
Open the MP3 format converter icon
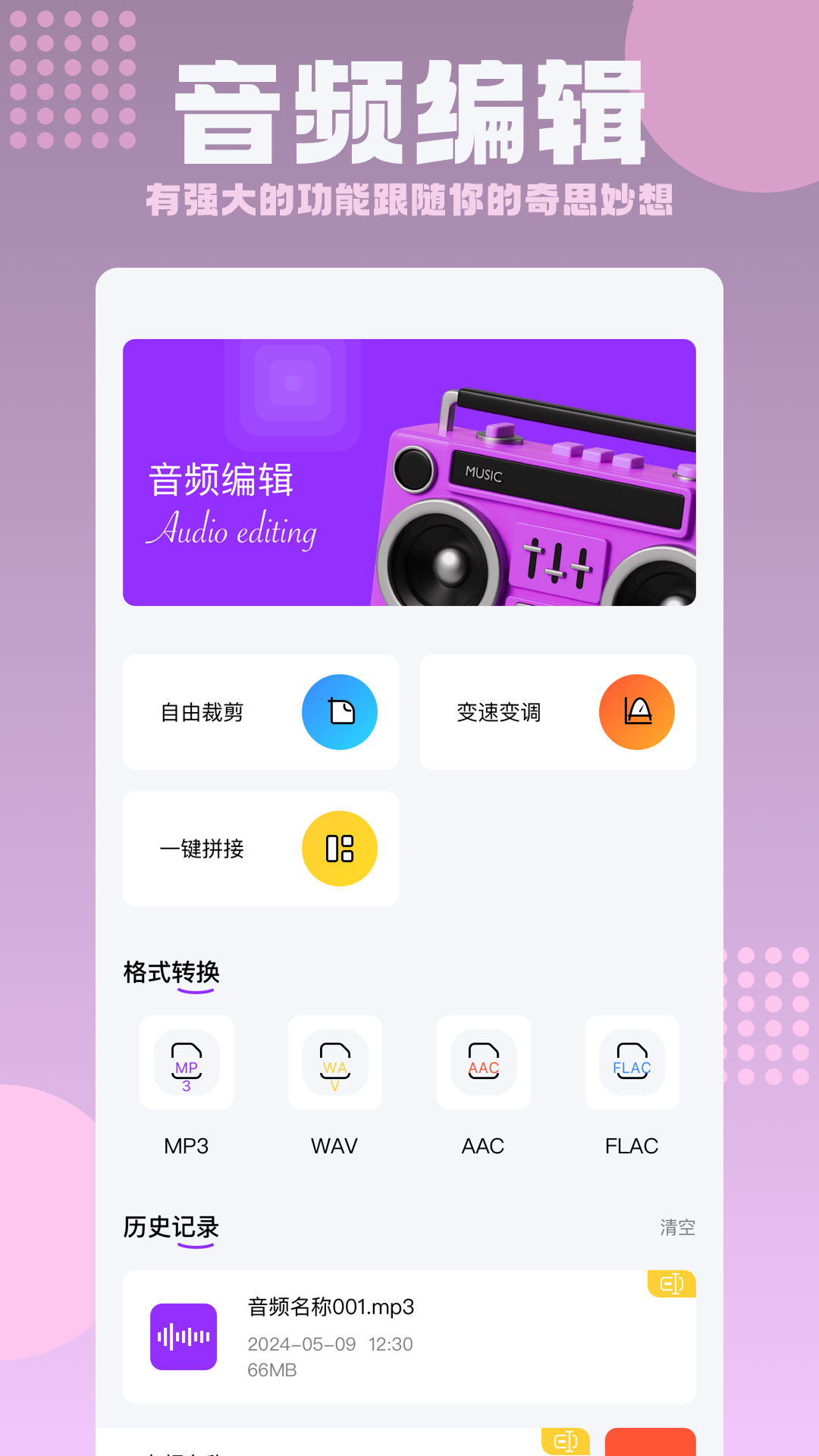click(x=187, y=1063)
